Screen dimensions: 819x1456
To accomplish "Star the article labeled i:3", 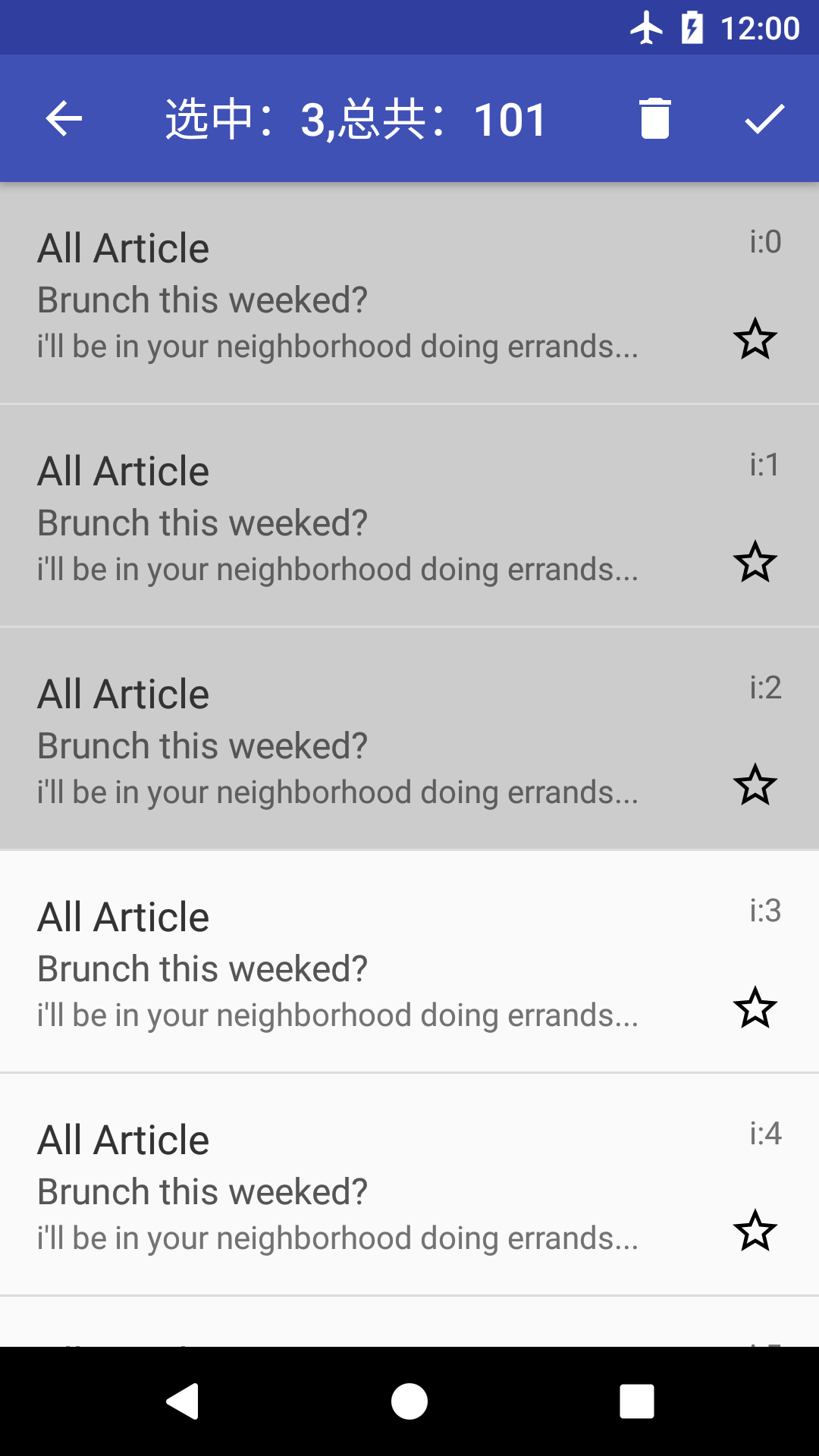I will [755, 1008].
